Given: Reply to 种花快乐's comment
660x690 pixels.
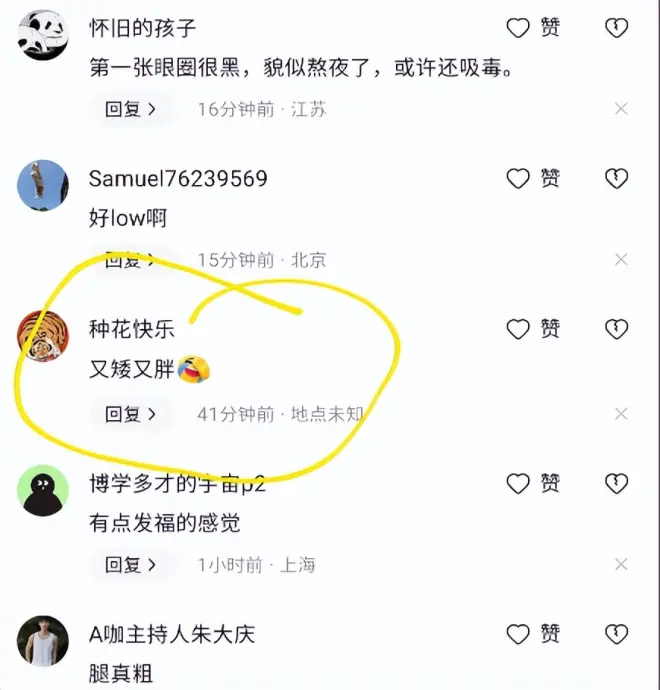Looking at the screenshot, I should [131, 413].
